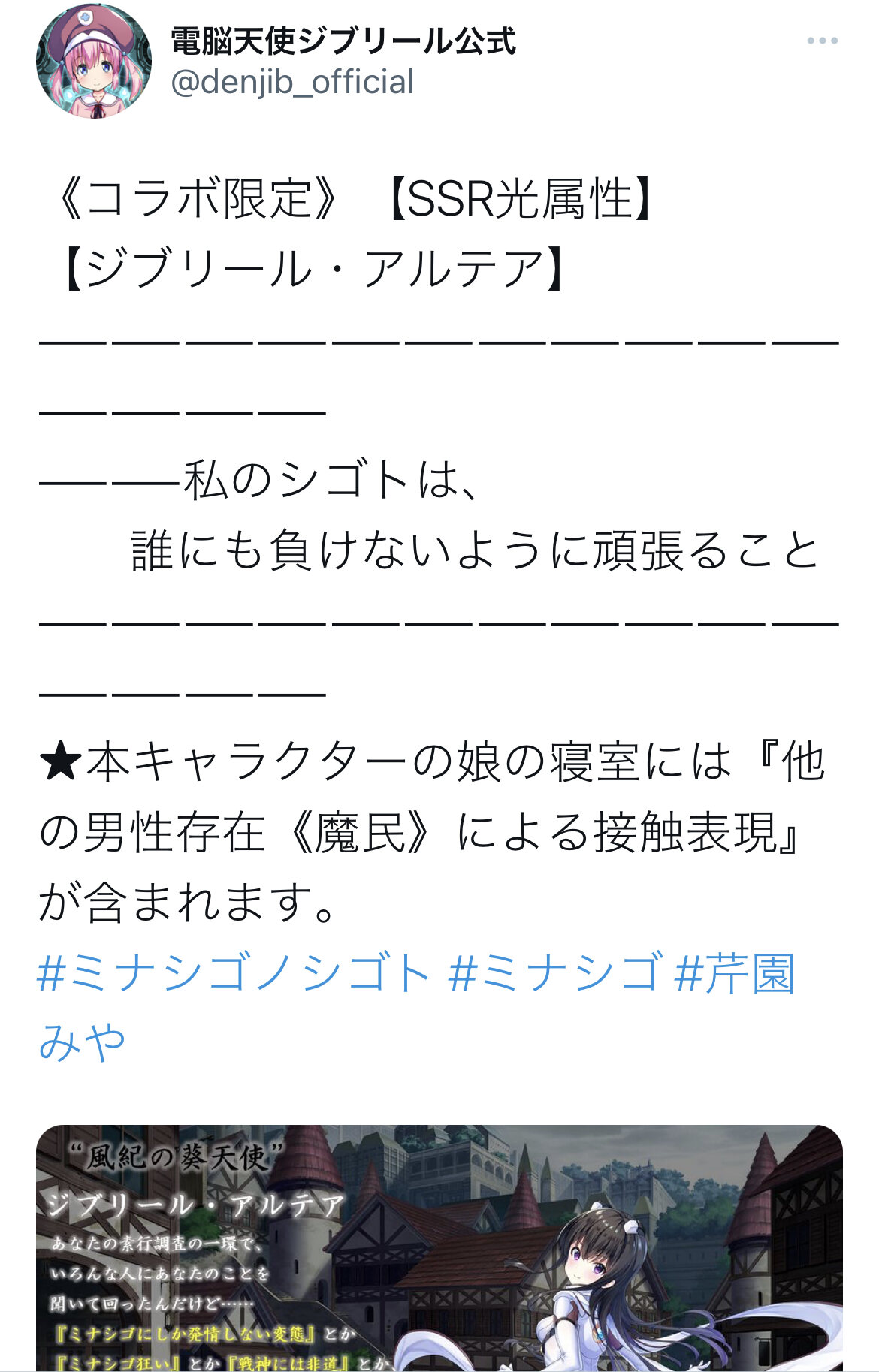View the attached ジブリール・アルテア image
The height and width of the screenshot is (1372, 879).
click(x=439, y=1247)
